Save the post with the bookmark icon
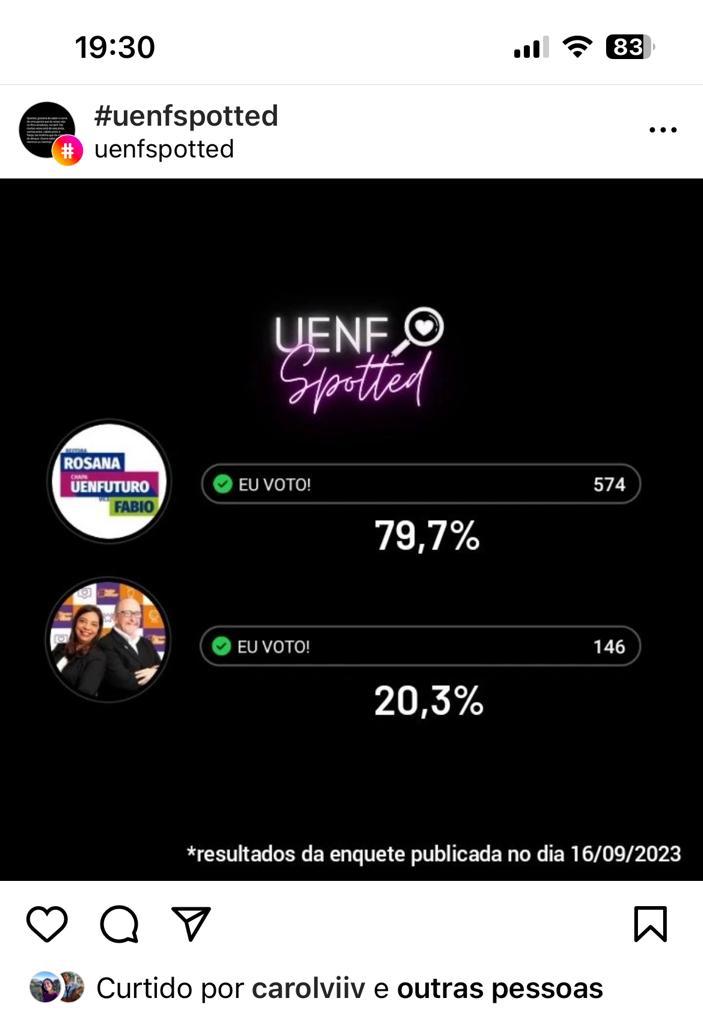Image resolution: width=703 pixels, height=1024 pixels. click(650, 924)
